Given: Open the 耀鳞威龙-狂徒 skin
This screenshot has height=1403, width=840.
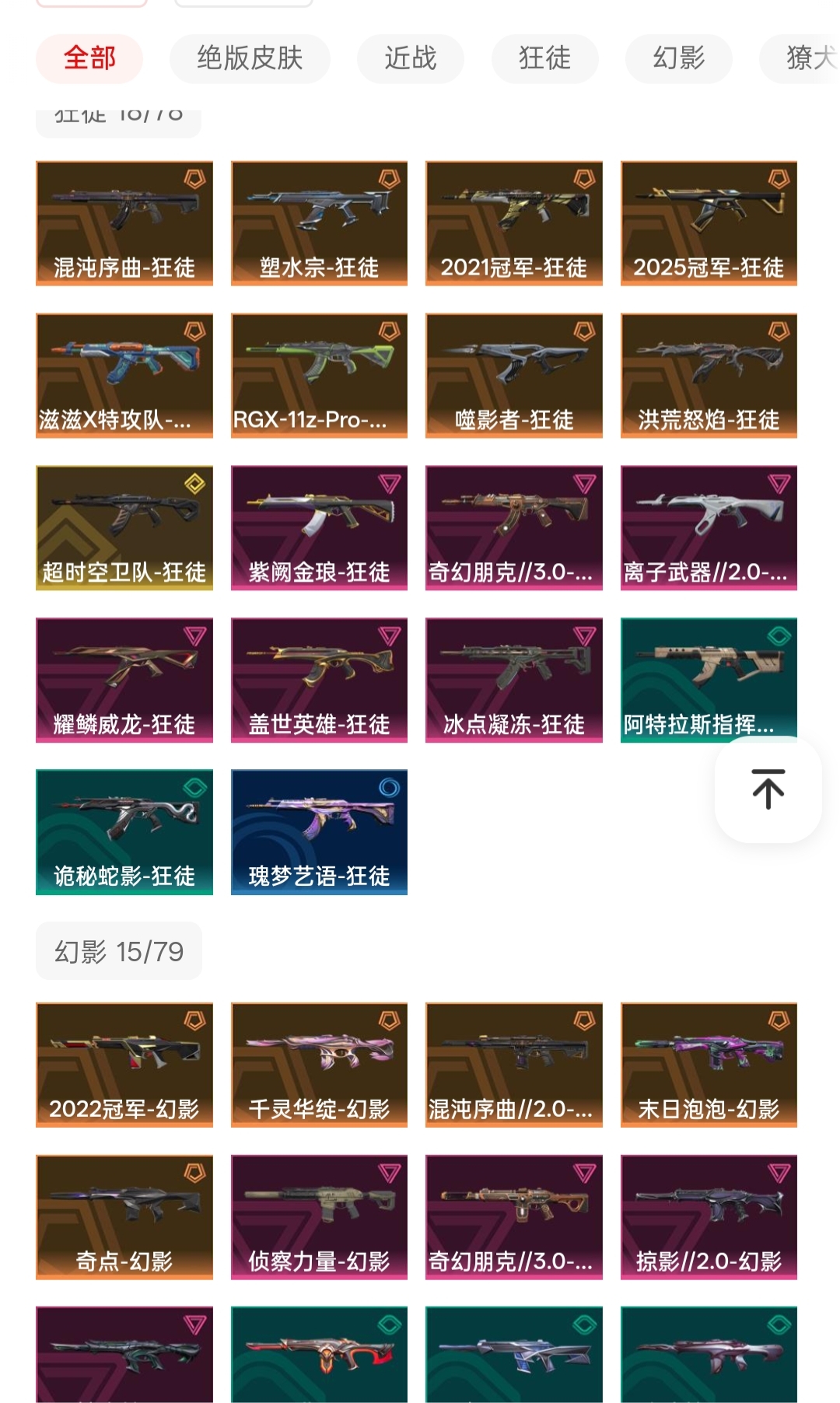Looking at the screenshot, I should pyautogui.click(x=124, y=680).
